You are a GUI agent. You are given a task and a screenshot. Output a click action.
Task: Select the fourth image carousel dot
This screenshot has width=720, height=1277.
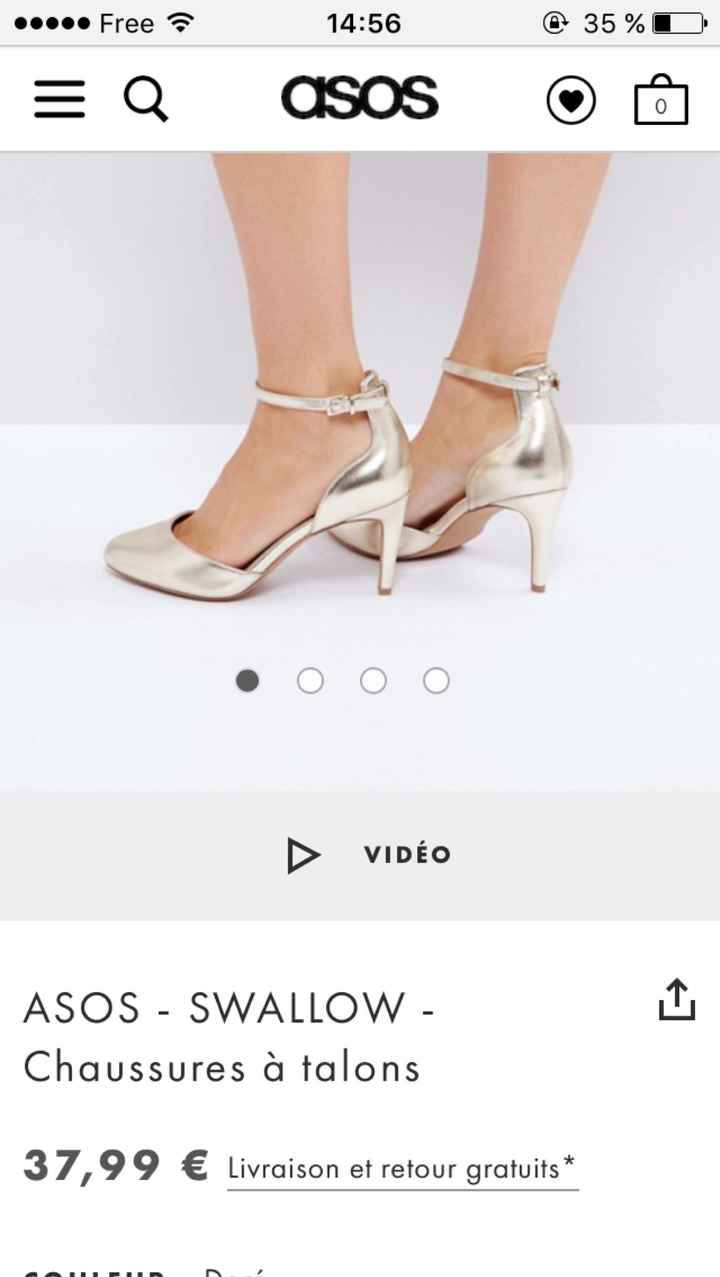(435, 680)
